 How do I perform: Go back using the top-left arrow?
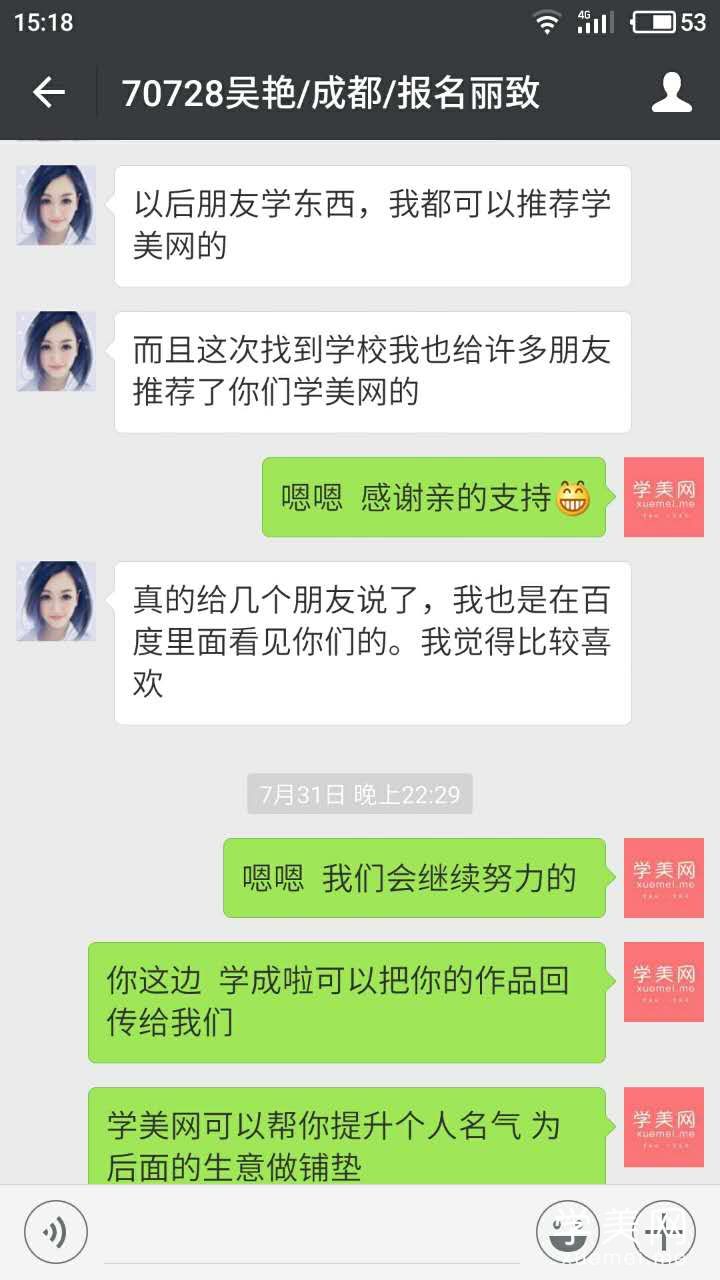pos(48,93)
